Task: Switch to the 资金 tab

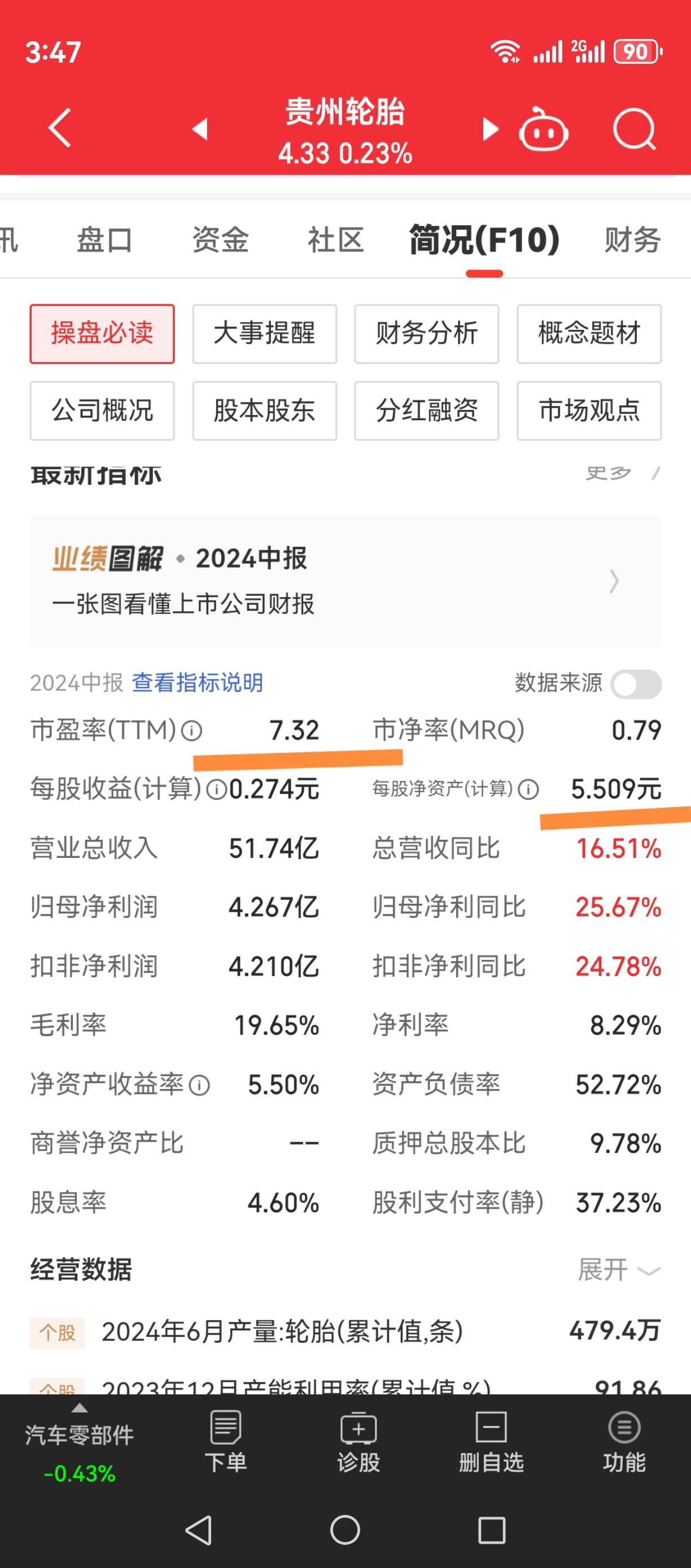Action: coord(220,240)
